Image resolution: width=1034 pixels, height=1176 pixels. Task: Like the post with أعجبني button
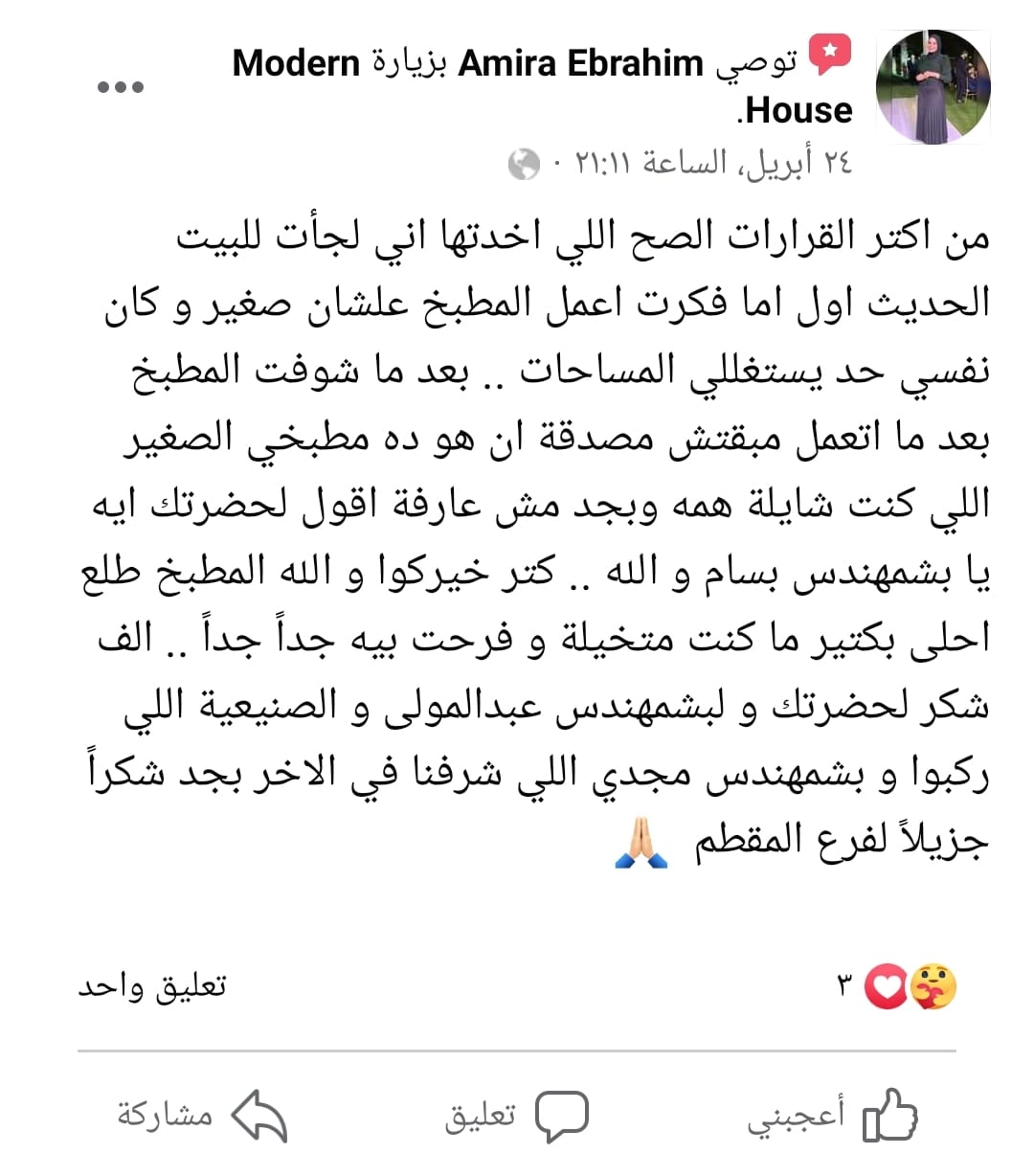tap(831, 1116)
